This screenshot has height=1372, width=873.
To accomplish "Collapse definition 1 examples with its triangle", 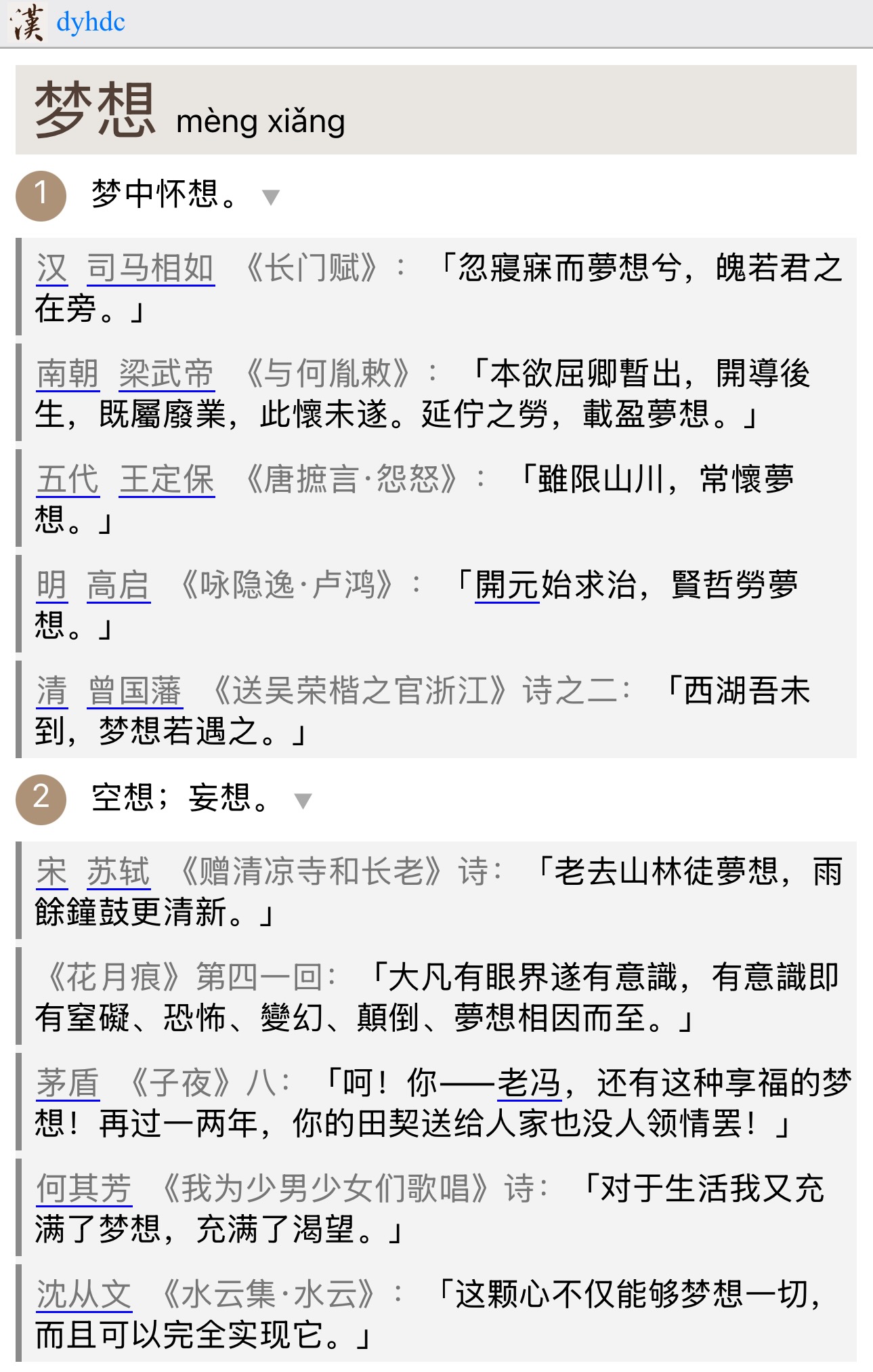I will (271, 197).
